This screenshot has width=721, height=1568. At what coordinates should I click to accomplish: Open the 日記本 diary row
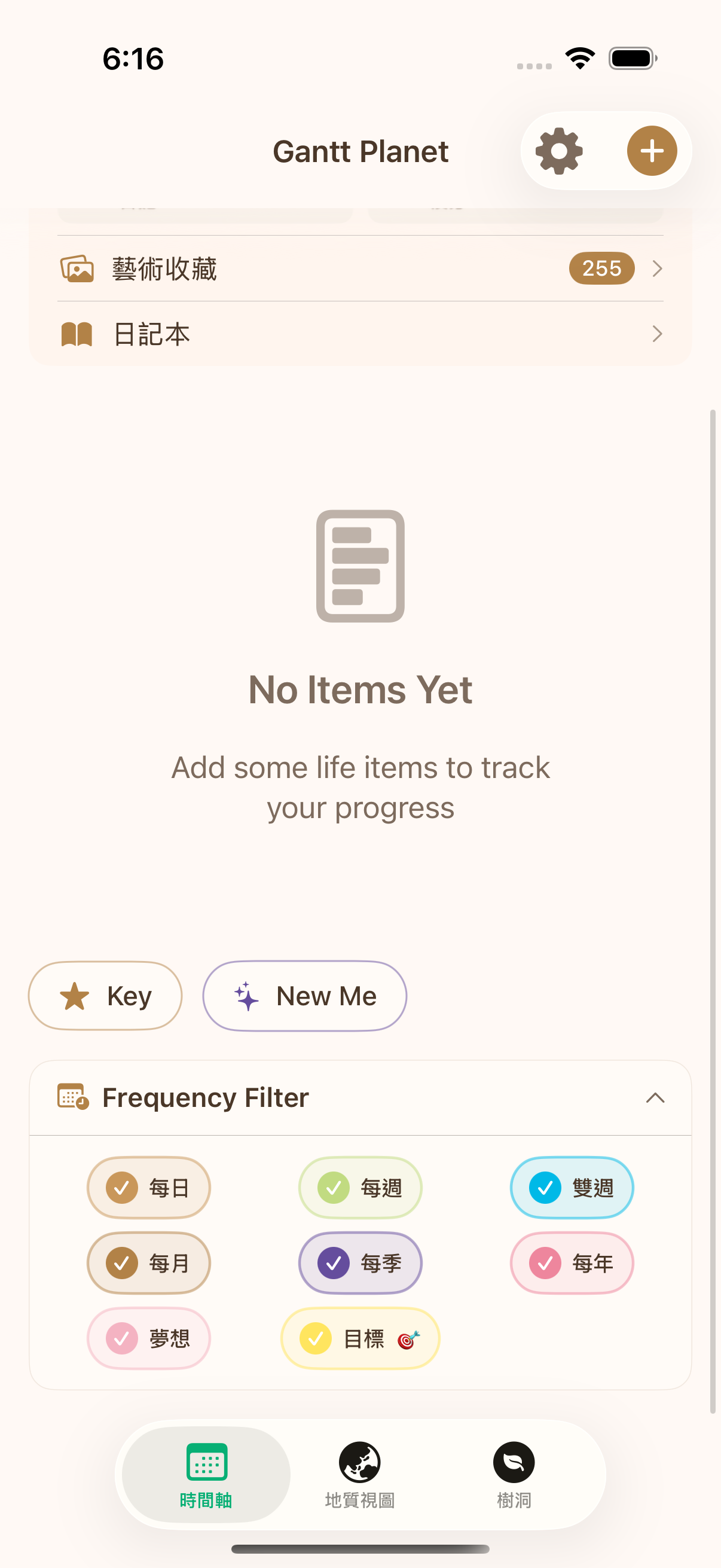coord(360,334)
